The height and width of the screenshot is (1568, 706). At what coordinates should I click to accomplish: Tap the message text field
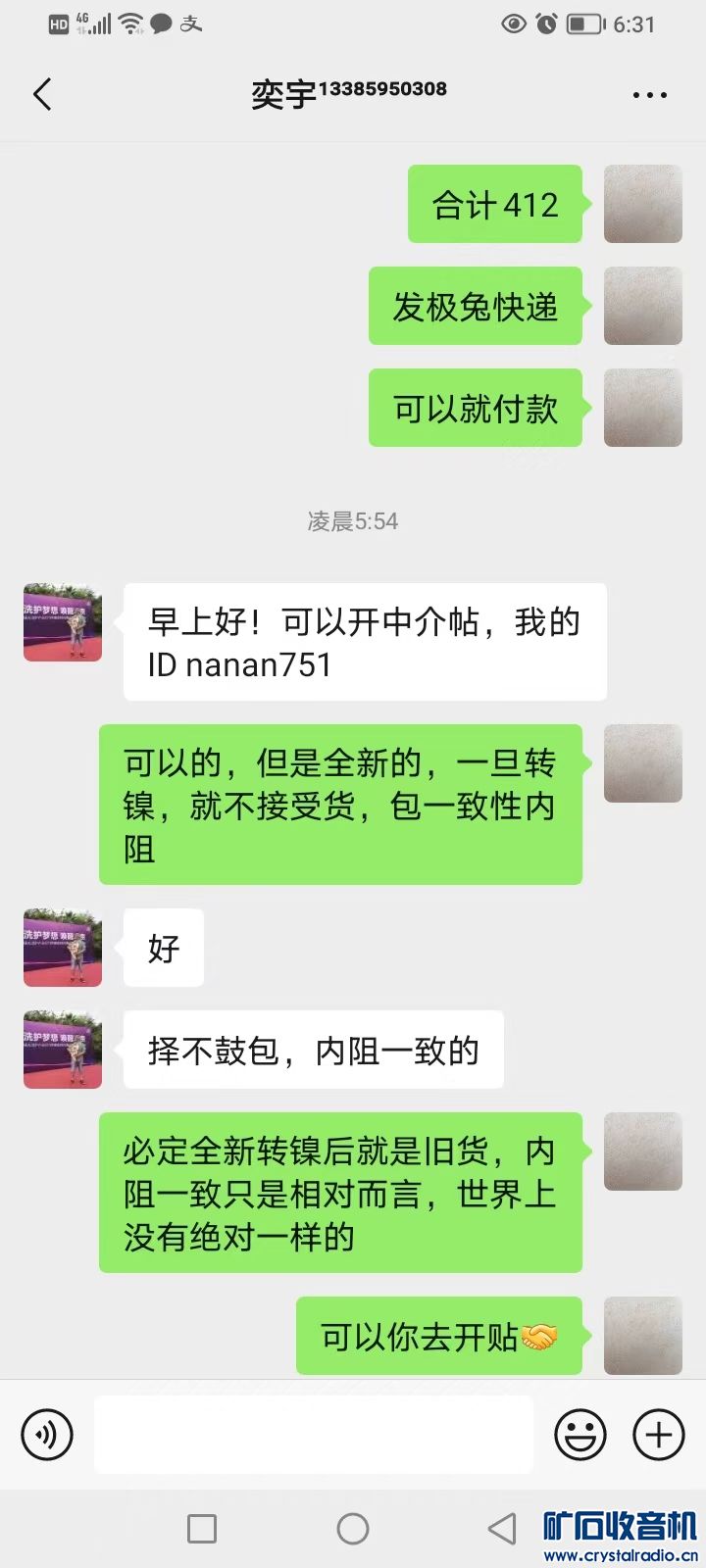point(314,1435)
